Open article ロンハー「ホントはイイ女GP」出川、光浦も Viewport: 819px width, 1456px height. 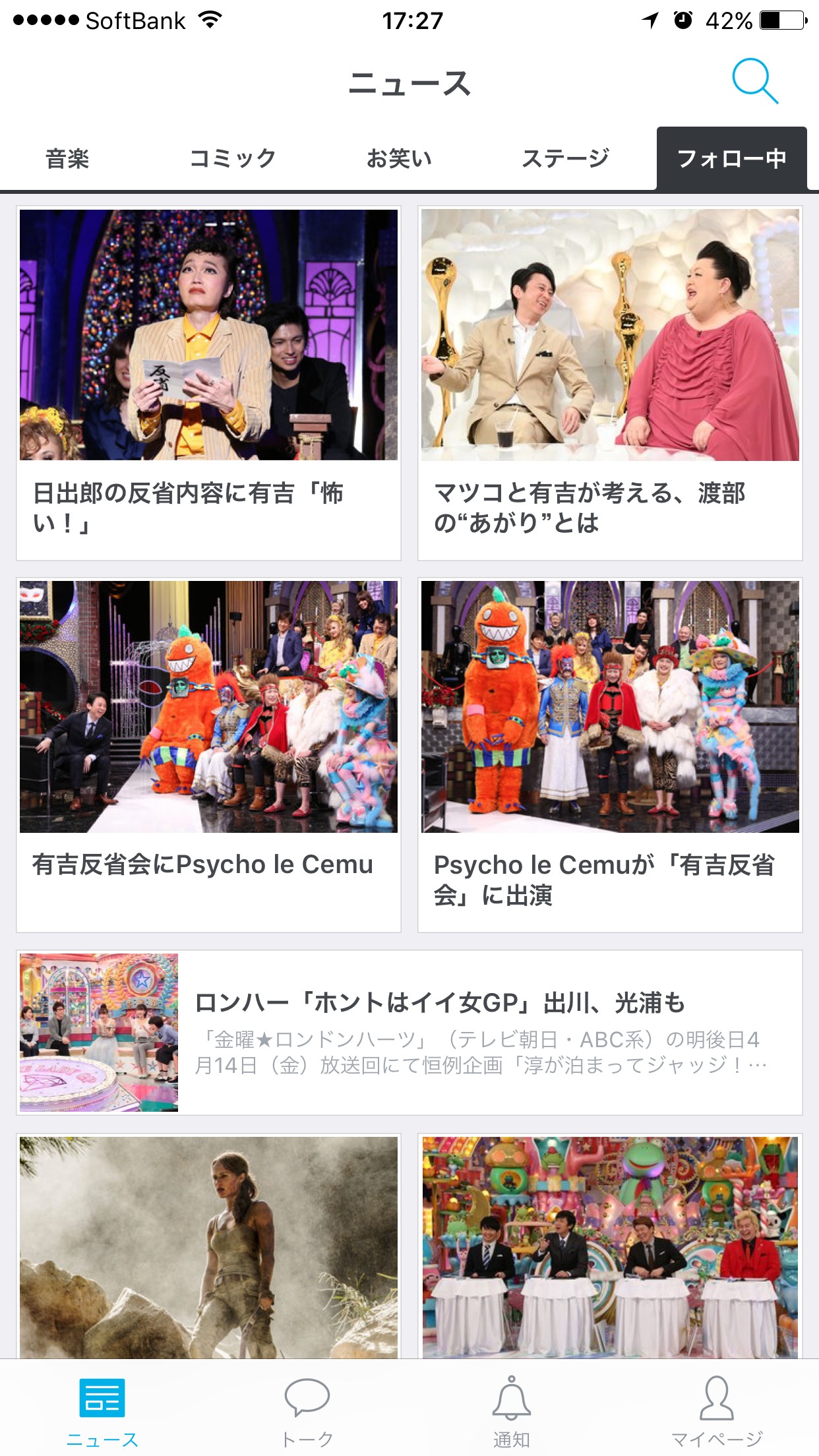coord(409,1033)
